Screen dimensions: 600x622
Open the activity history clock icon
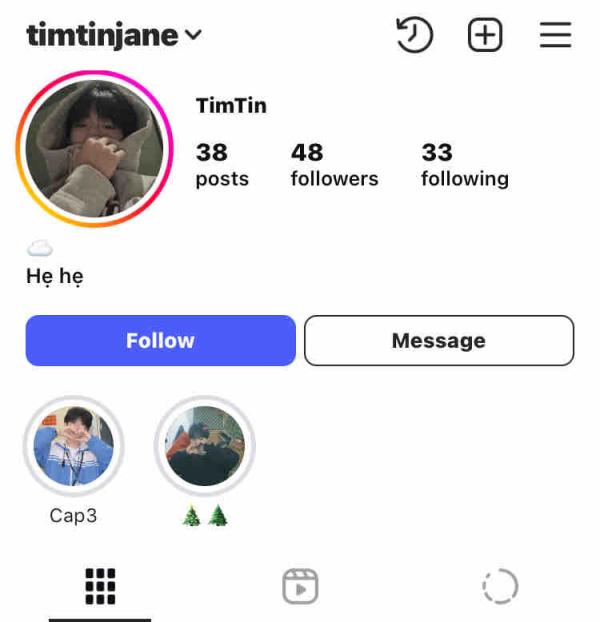(414, 36)
